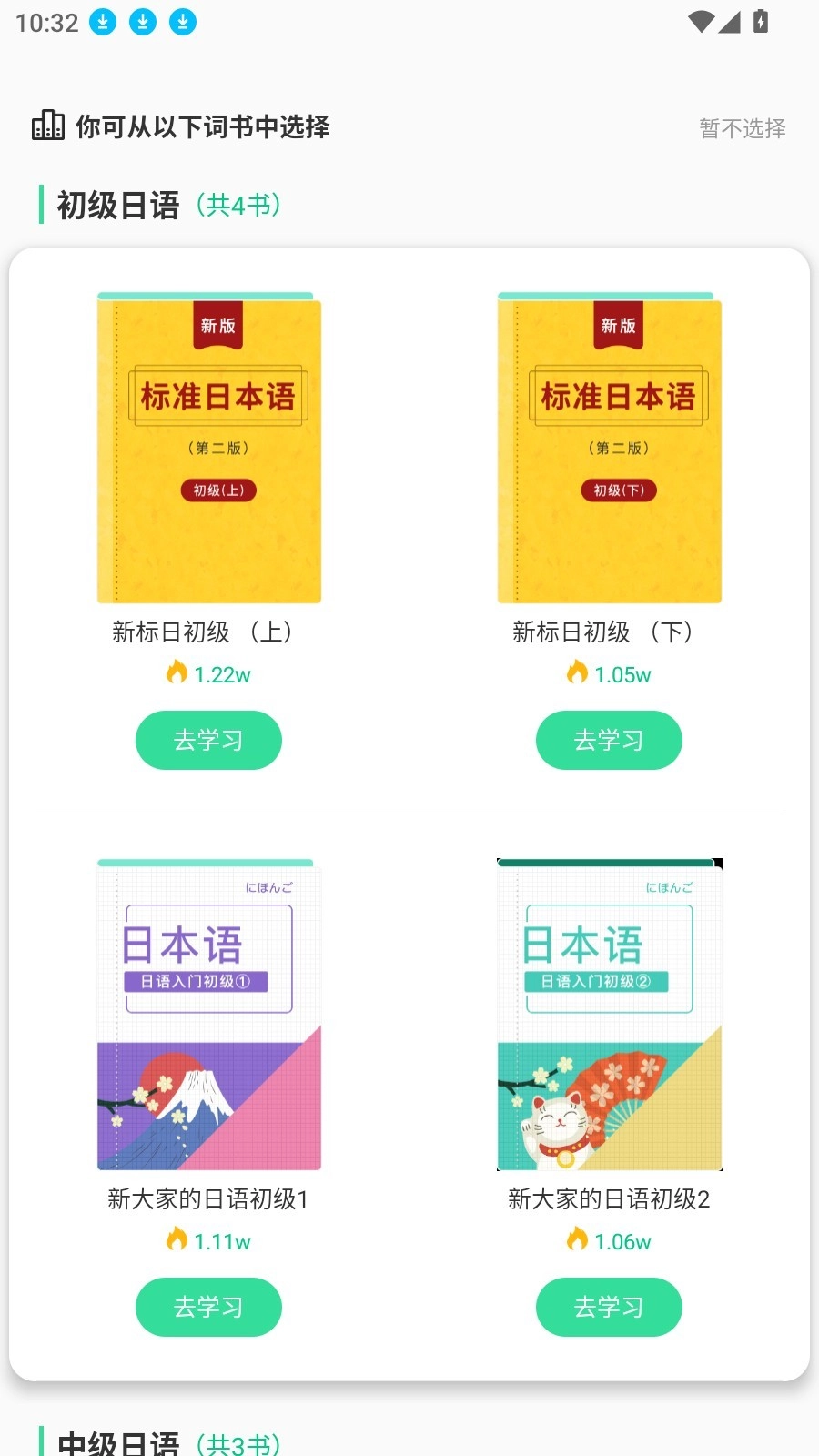
Task: Click 去学习 for 新标日初级（下）
Action: 609,740
